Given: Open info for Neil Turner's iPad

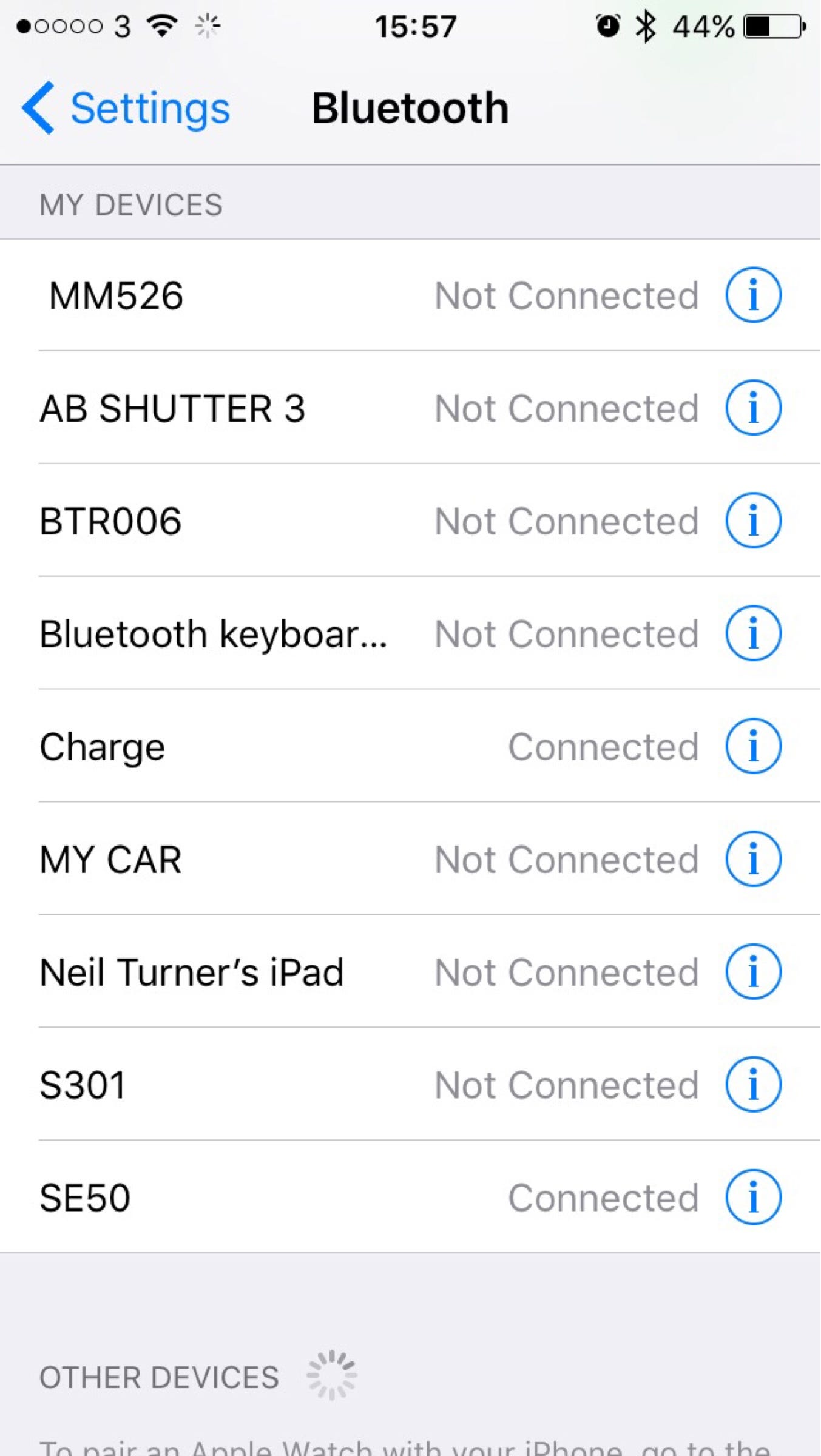Looking at the screenshot, I should point(752,971).
